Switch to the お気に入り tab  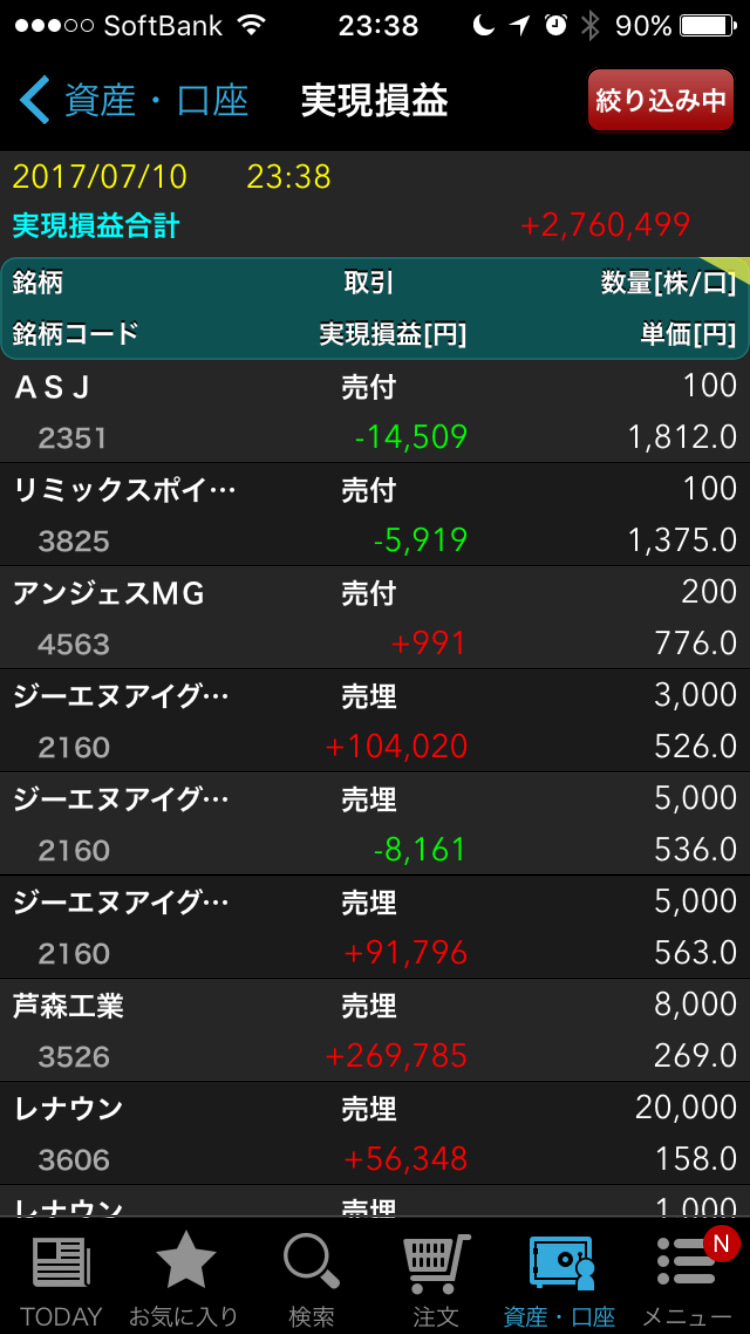185,1278
